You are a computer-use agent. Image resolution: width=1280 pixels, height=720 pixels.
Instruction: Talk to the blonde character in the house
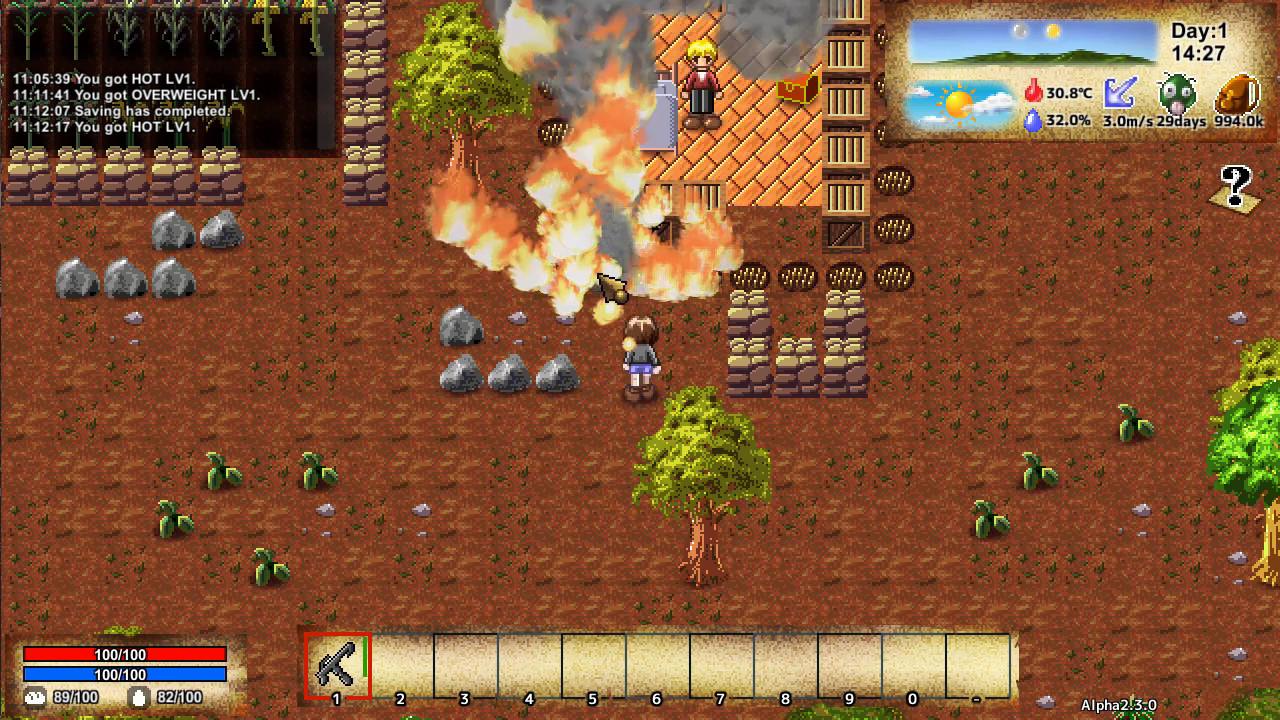pyautogui.click(x=701, y=84)
